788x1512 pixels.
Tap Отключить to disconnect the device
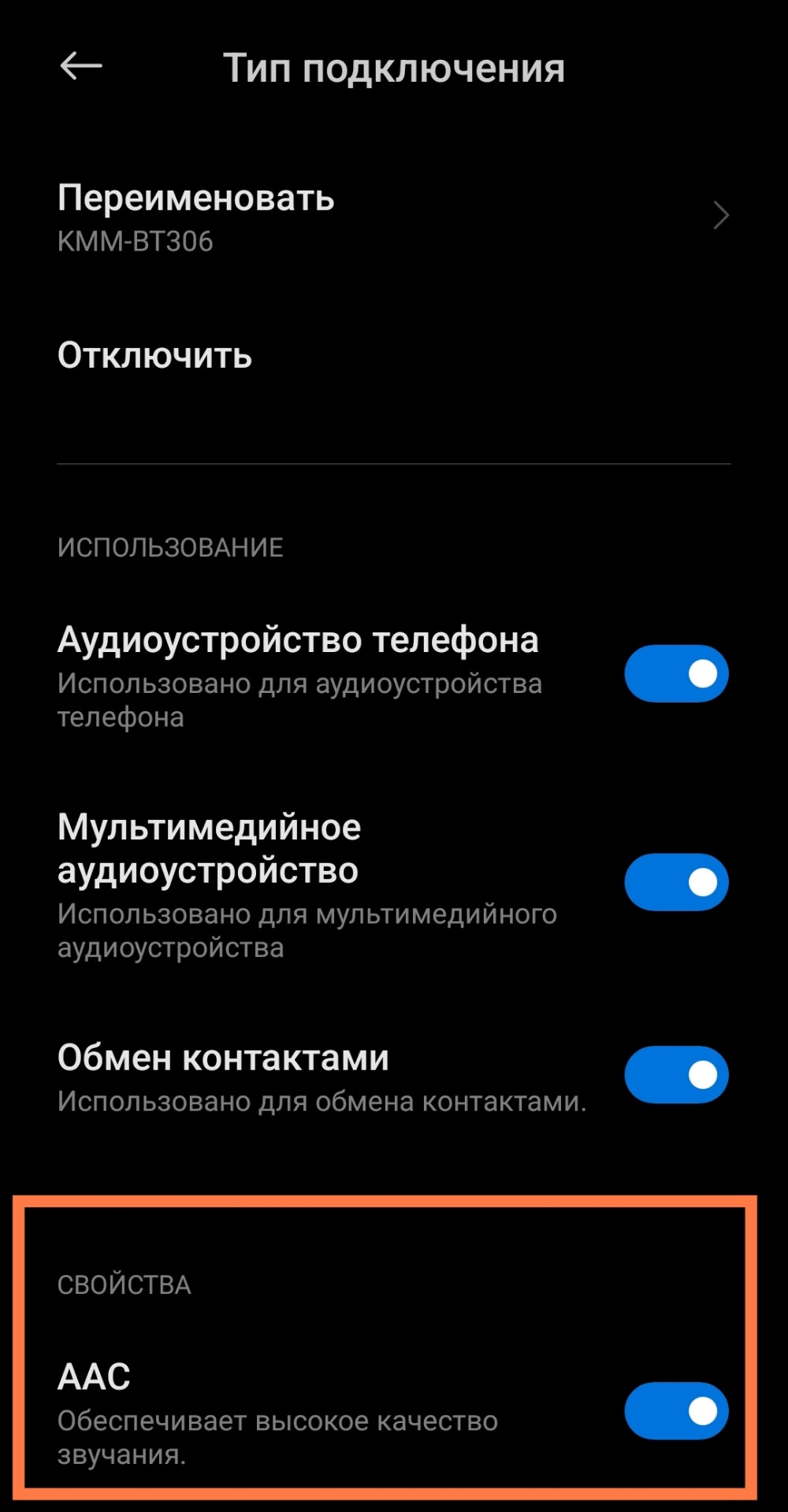pos(155,356)
